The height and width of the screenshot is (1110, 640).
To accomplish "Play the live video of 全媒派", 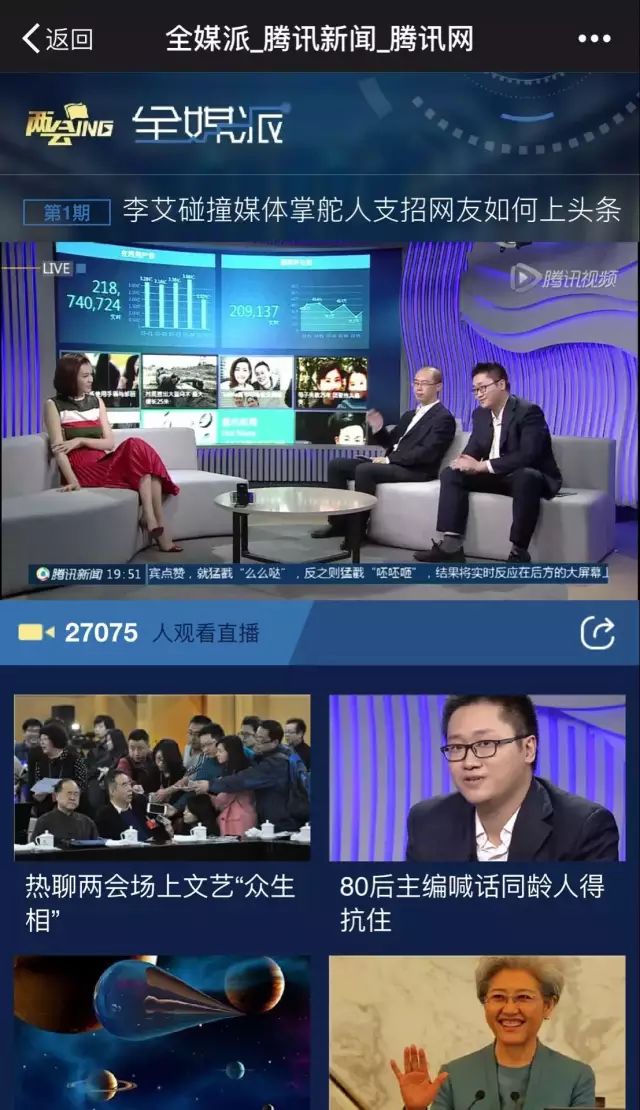I will [320, 420].
